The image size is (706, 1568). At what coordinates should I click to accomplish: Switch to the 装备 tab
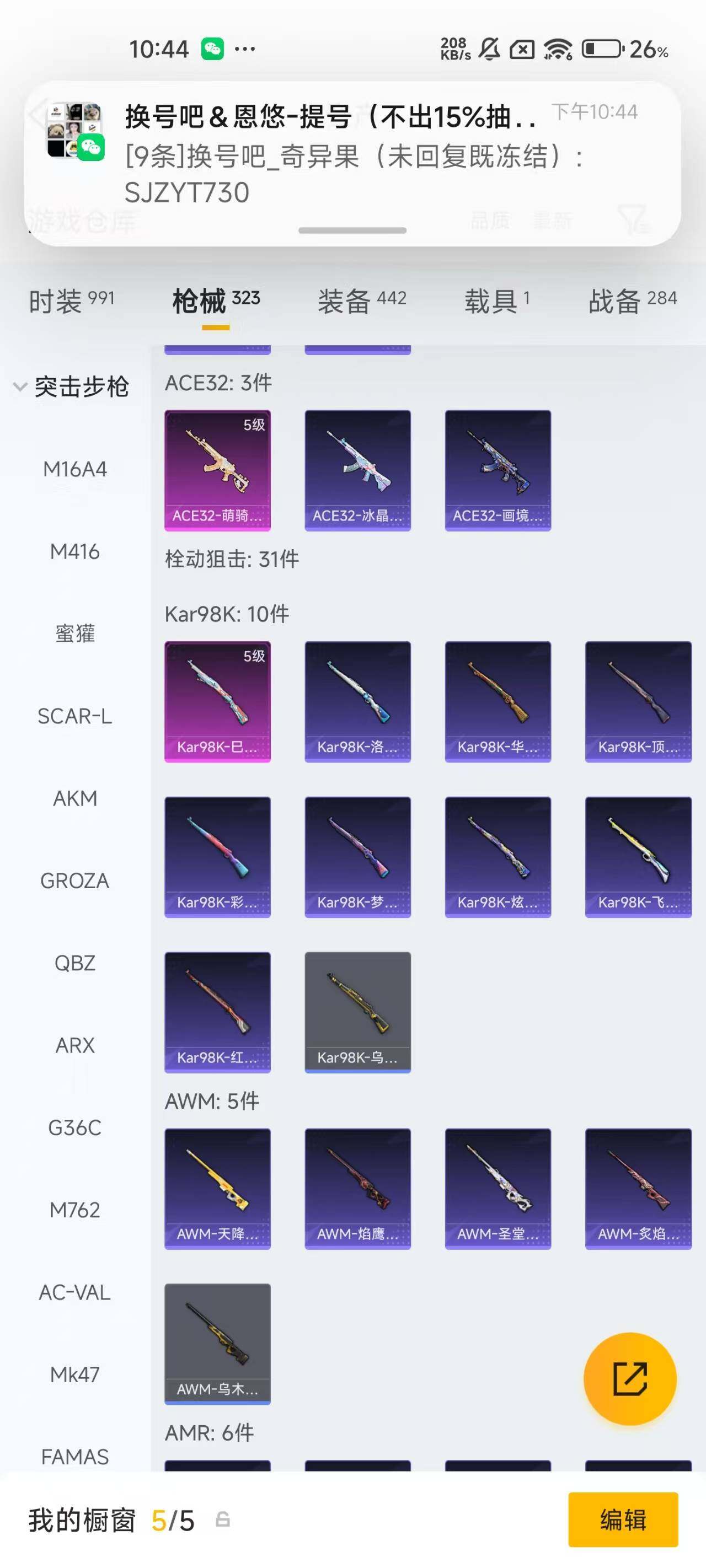pyautogui.click(x=361, y=300)
